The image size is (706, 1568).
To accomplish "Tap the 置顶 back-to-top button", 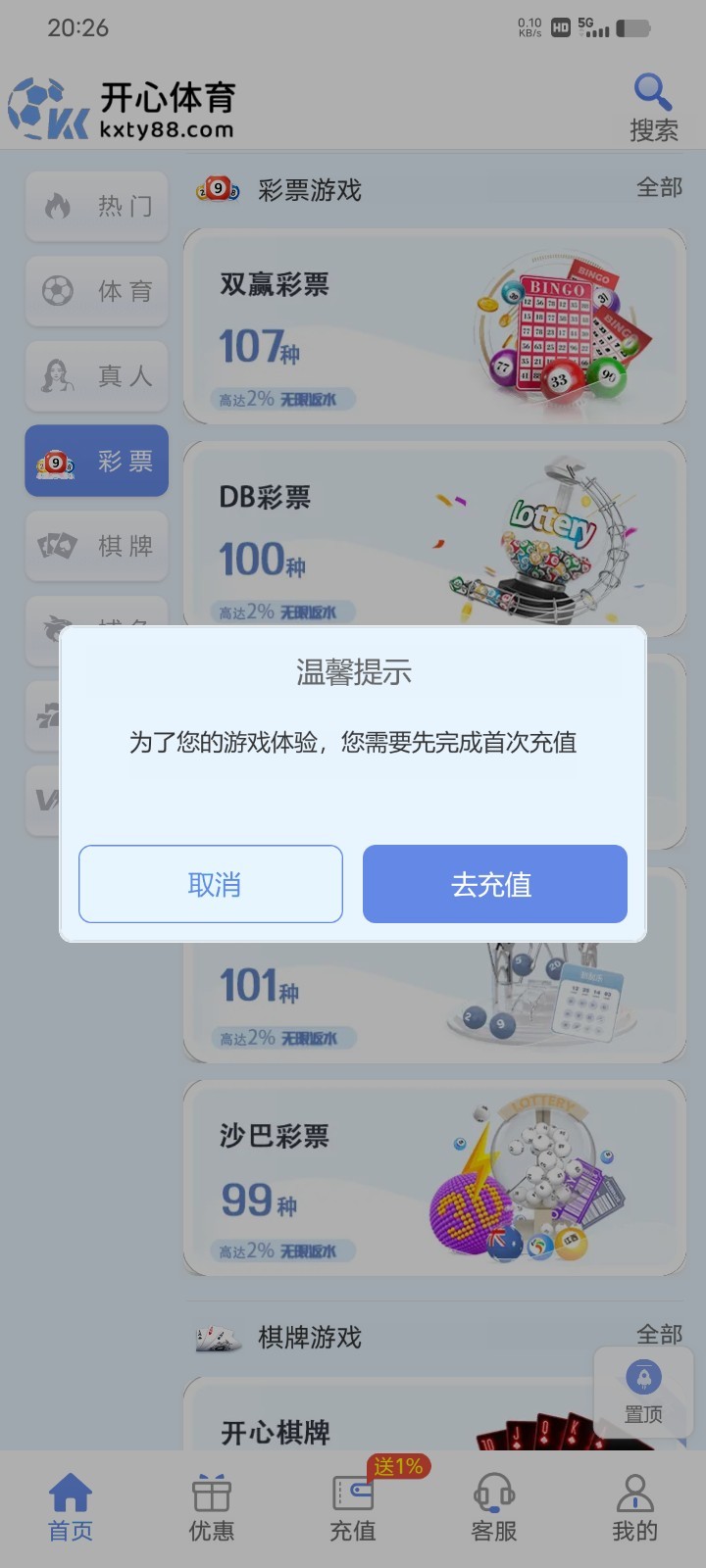I will (x=643, y=1393).
